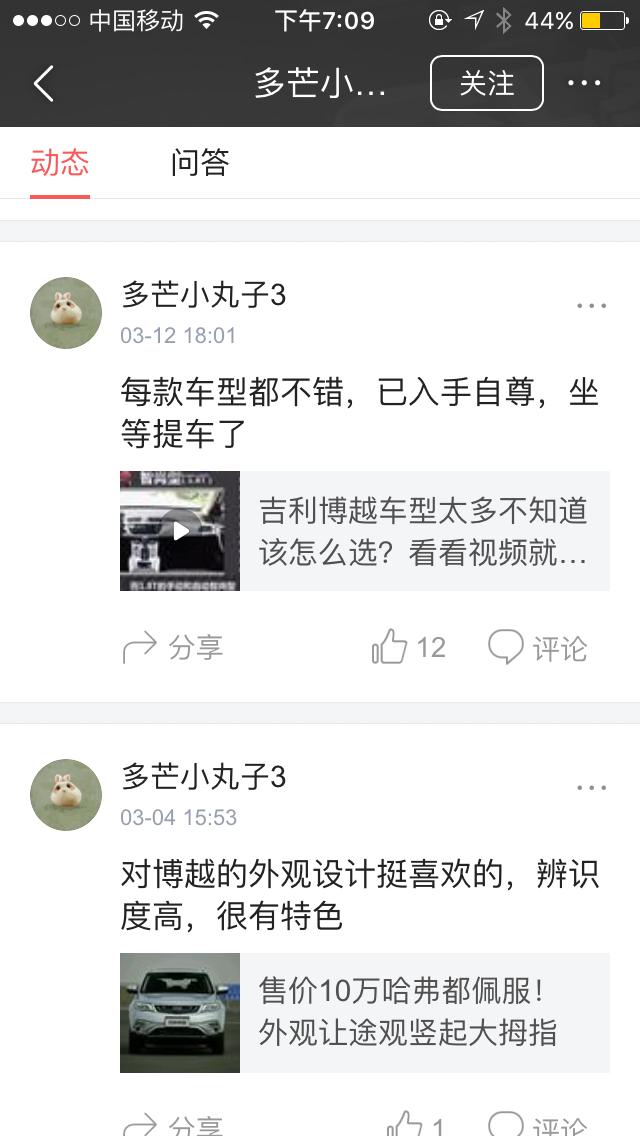Share the 03-12 post about 已入手自尊

pos(172,648)
